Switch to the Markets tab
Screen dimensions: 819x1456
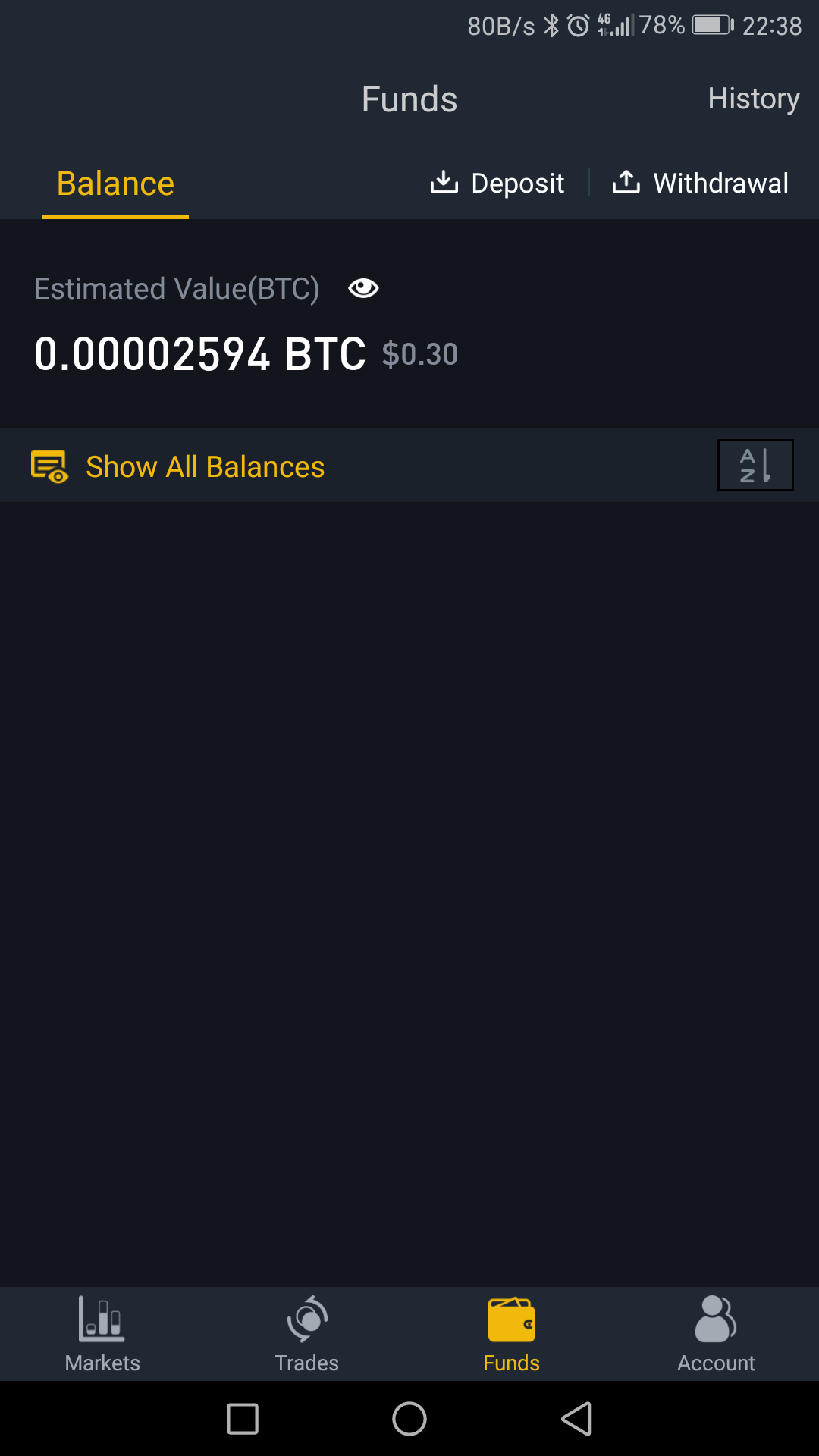click(102, 1334)
